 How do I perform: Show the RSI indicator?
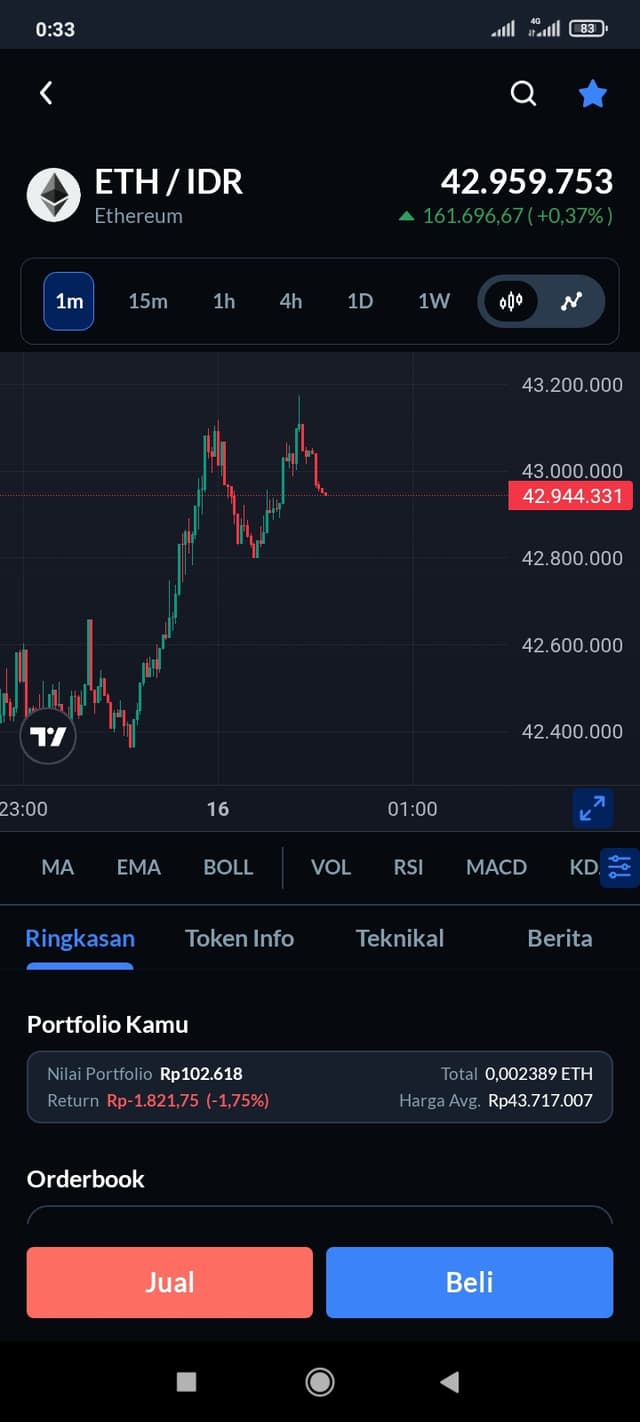pos(408,867)
